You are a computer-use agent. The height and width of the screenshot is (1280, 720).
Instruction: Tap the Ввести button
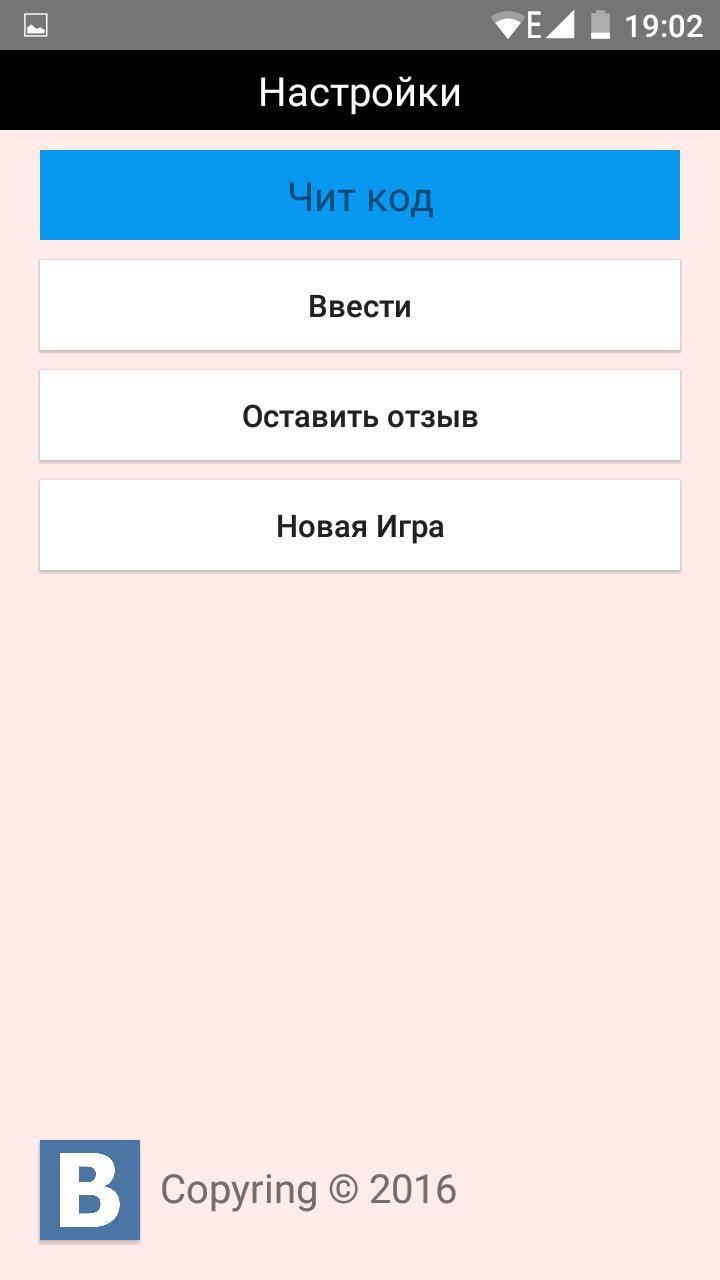tap(360, 306)
